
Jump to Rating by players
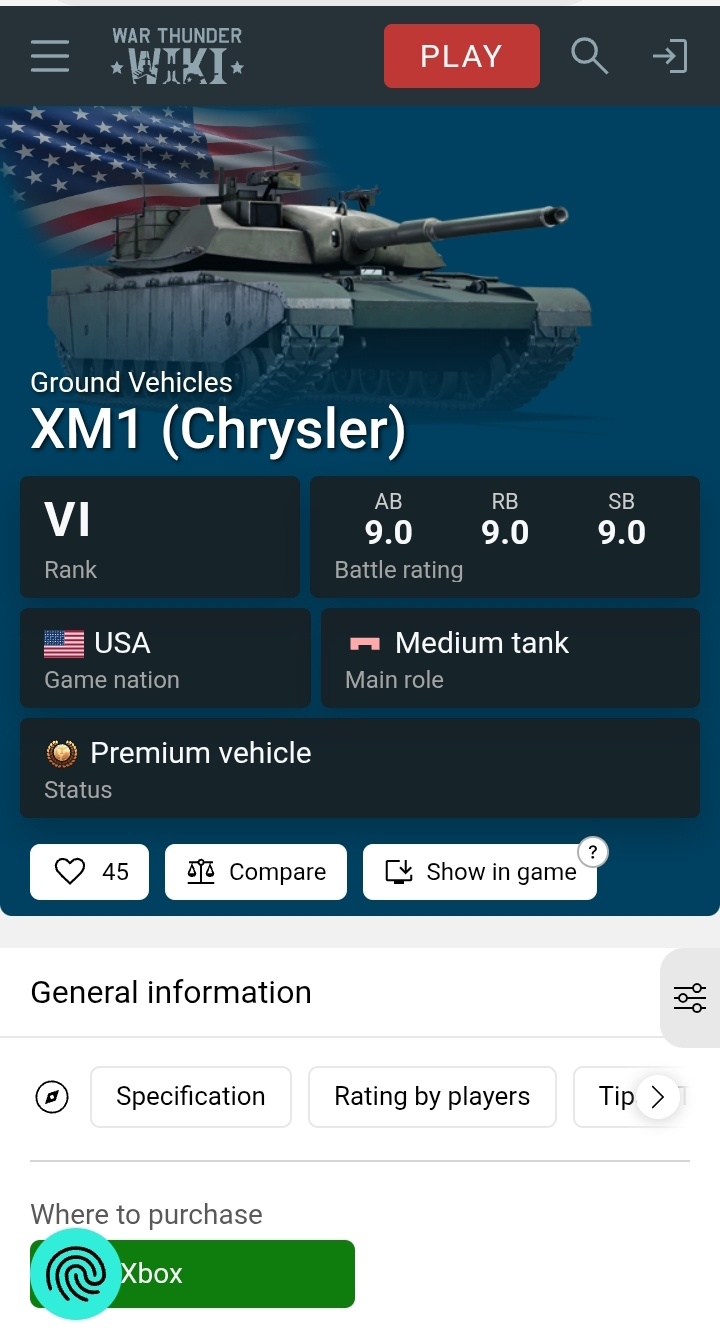(432, 1097)
